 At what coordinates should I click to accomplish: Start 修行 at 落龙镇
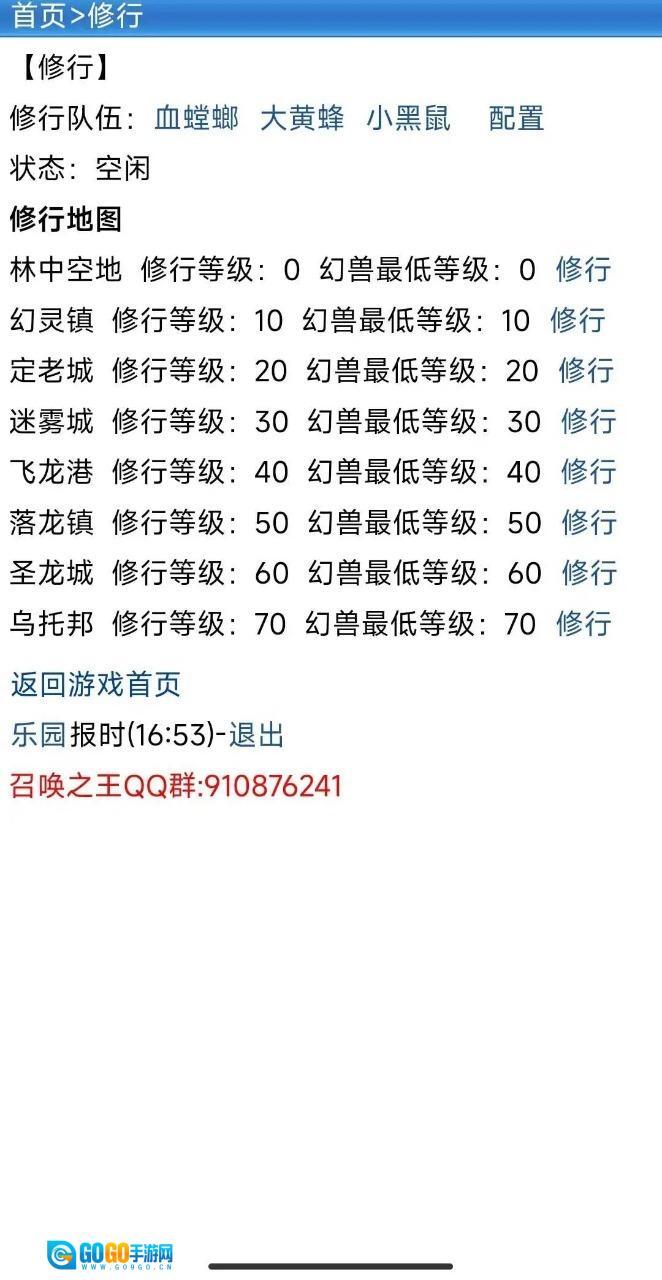coord(589,522)
